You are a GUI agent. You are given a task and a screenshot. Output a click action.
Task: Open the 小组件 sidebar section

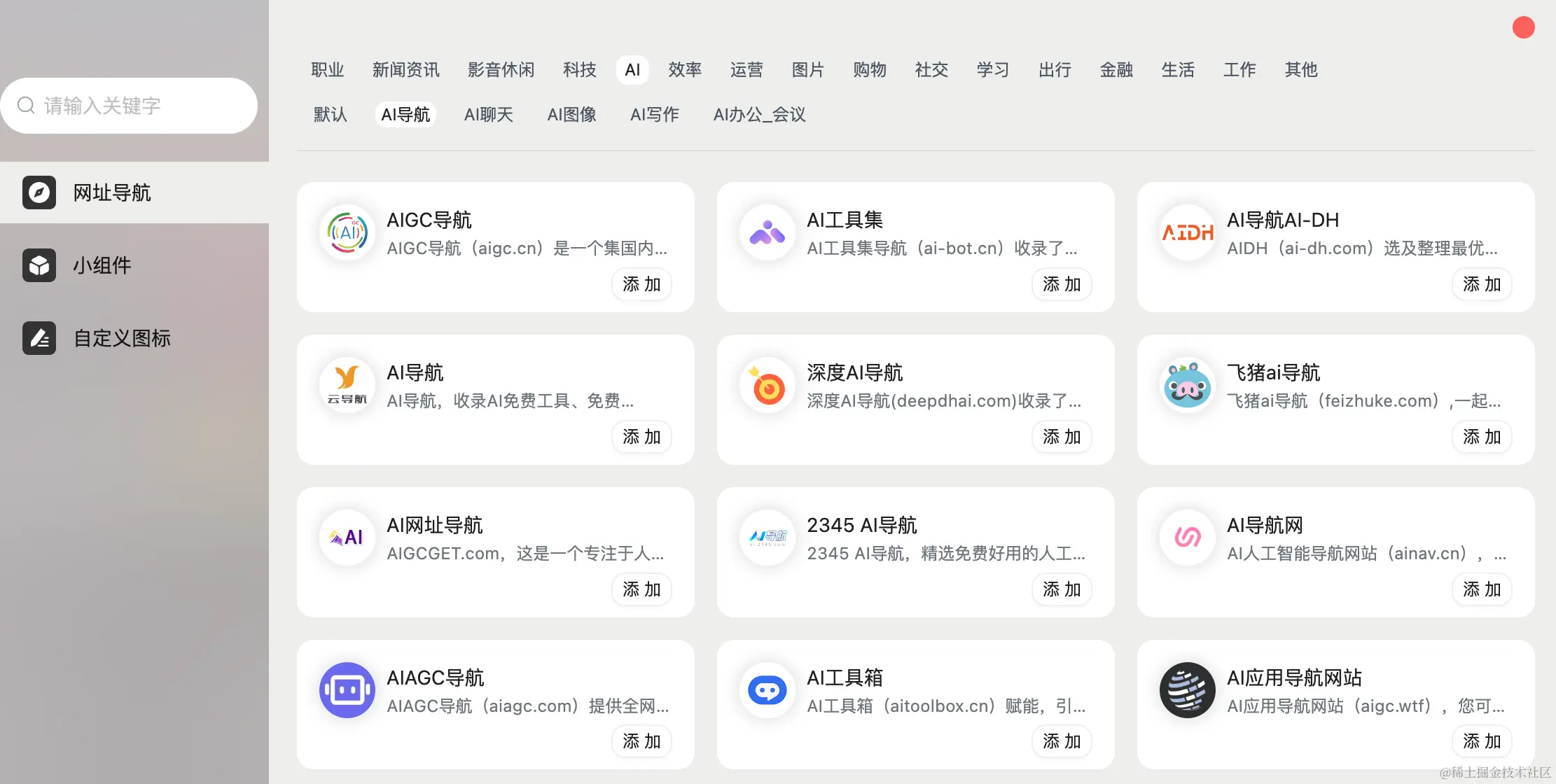click(102, 265)
